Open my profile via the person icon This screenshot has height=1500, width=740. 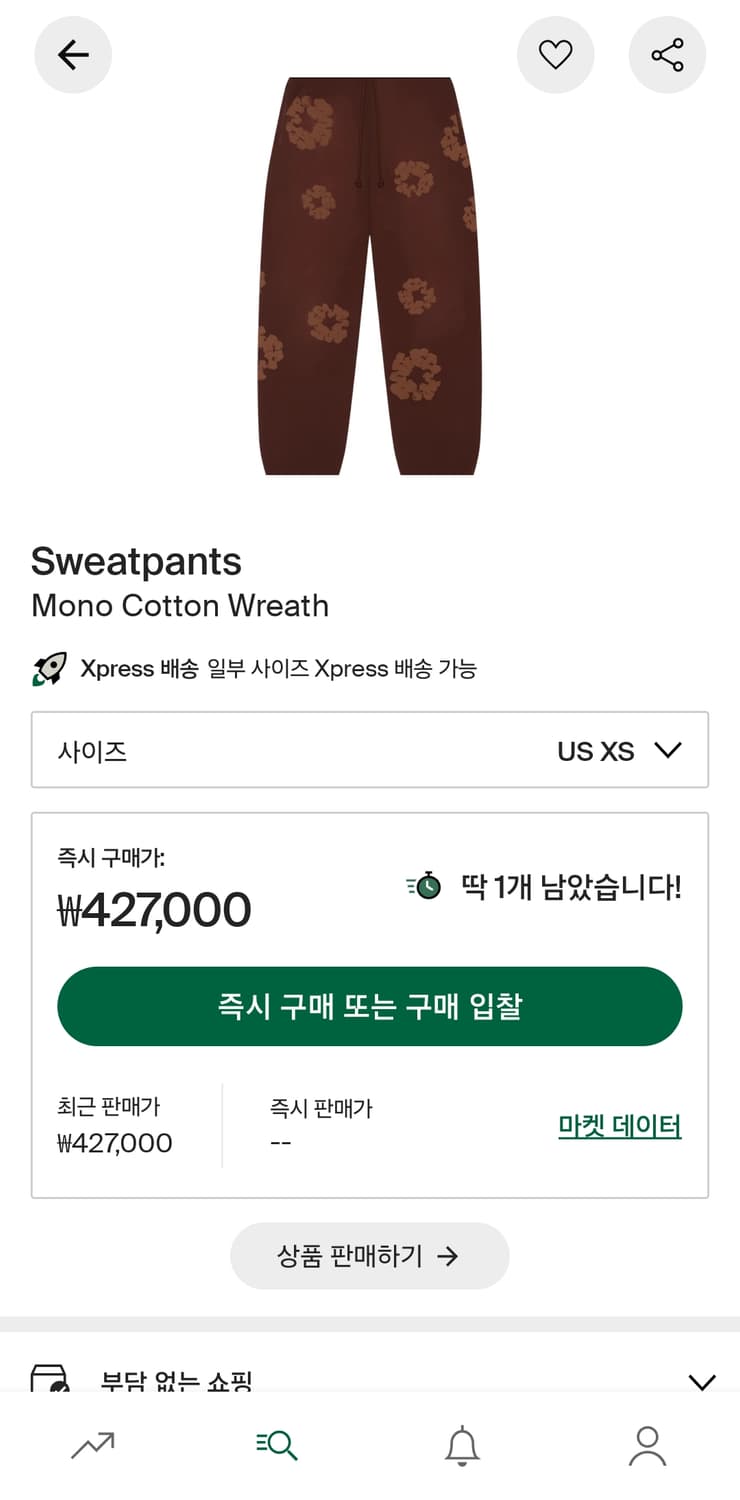click(647, 1443)
